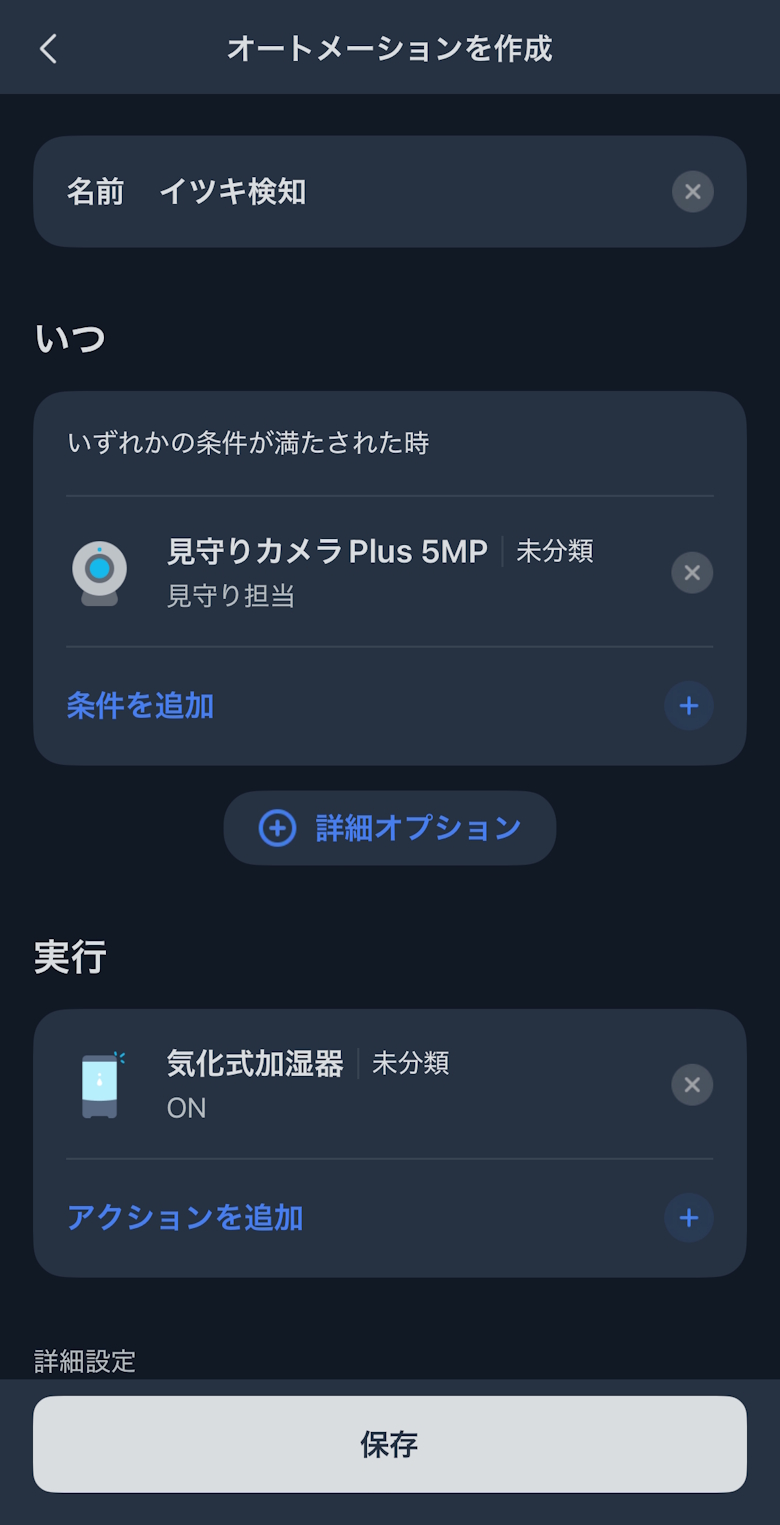Tap 条件を追加 to add a condition
Image resolution: width=780 pixels, height=1525 pixels.
pos(140,706)
